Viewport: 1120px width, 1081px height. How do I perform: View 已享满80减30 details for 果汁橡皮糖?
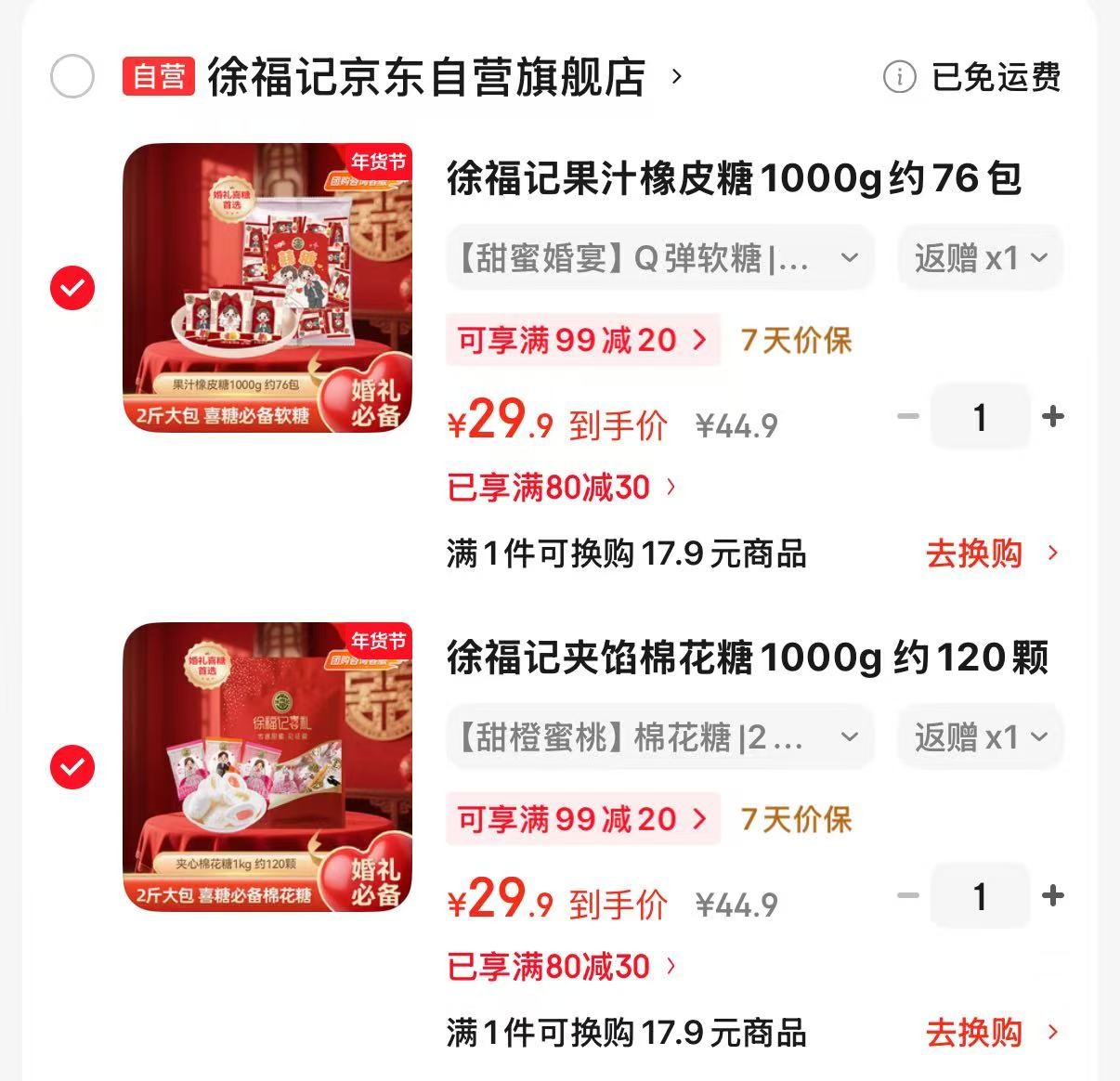562,487
